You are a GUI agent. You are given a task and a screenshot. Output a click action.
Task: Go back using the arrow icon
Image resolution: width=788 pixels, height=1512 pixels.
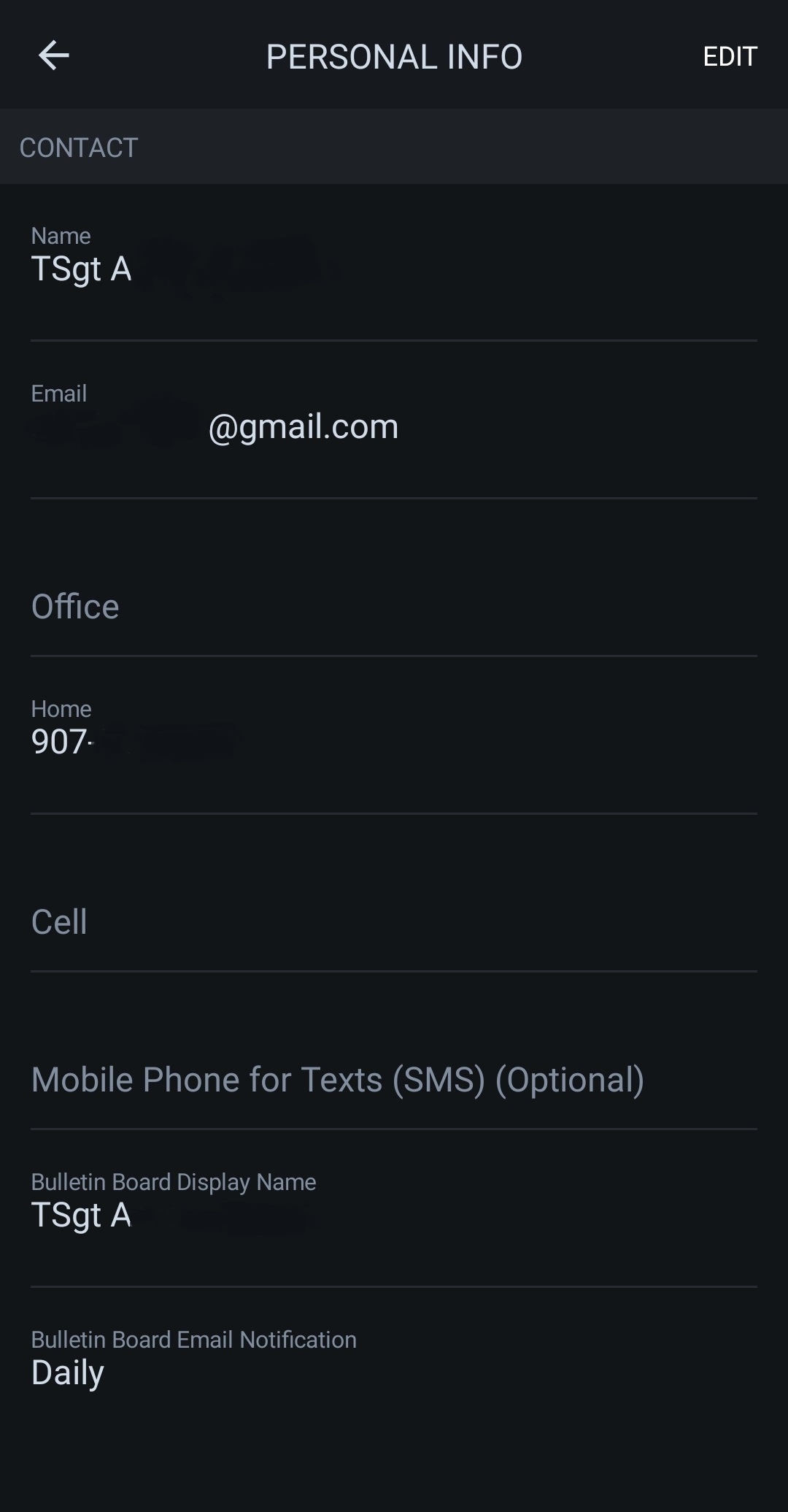click(54, 55)
